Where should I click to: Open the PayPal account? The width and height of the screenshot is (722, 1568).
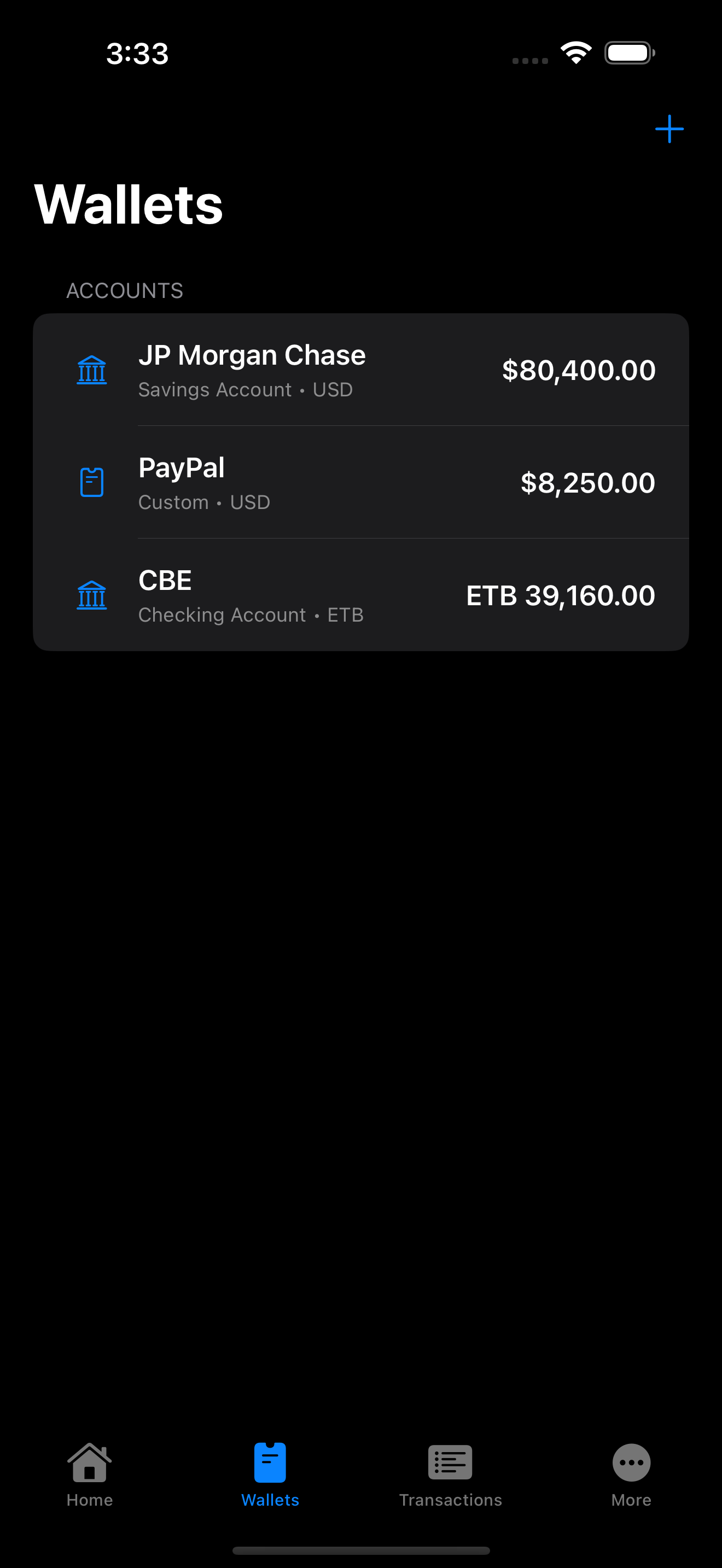360,483
